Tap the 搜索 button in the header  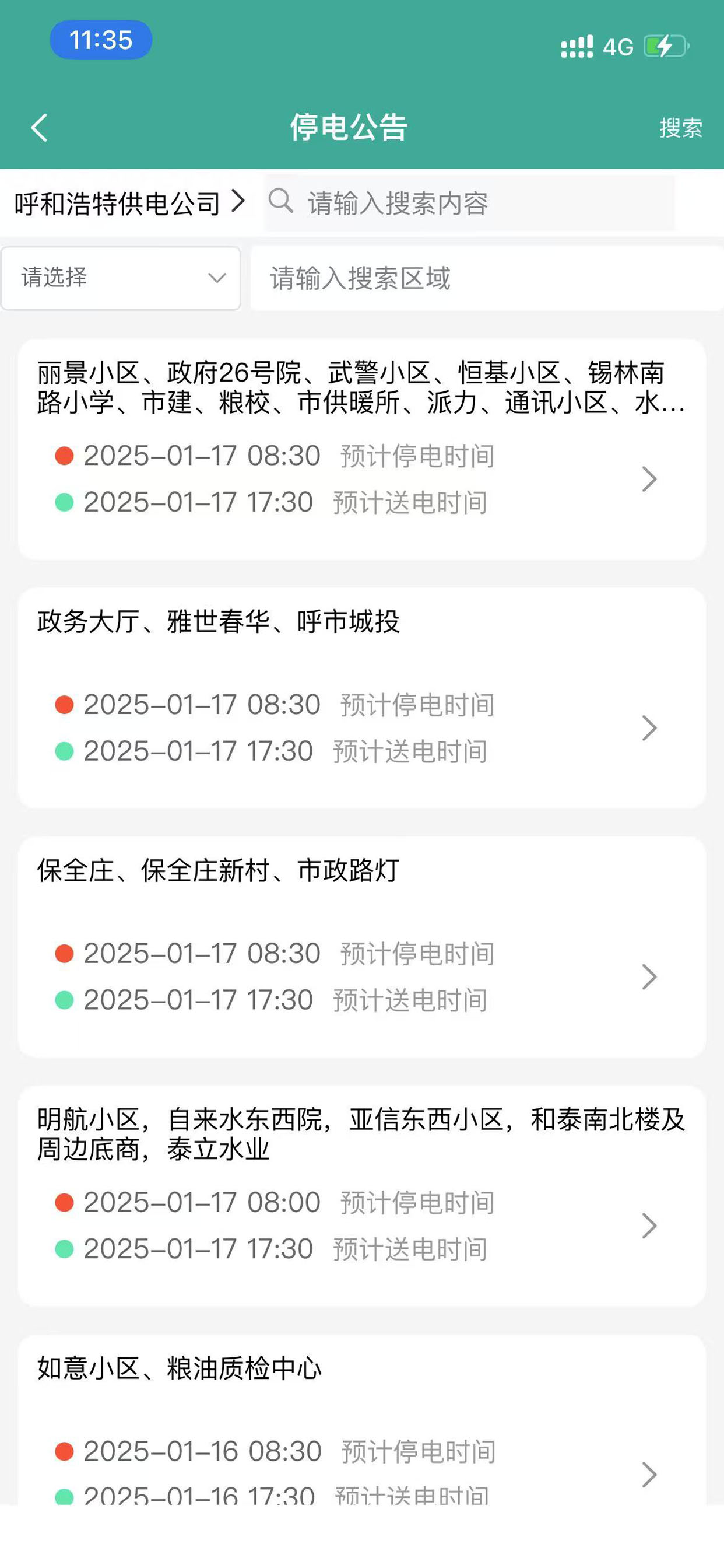680,128
